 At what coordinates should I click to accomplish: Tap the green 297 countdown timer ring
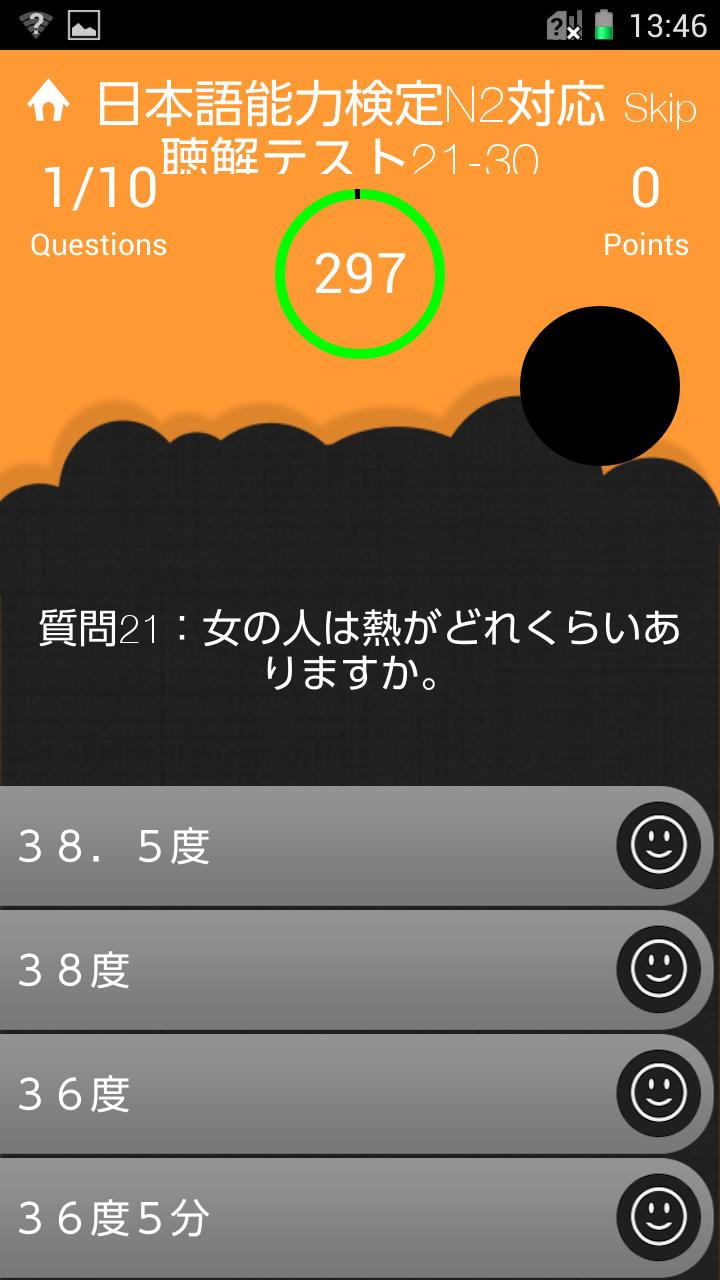coord(360,272)
